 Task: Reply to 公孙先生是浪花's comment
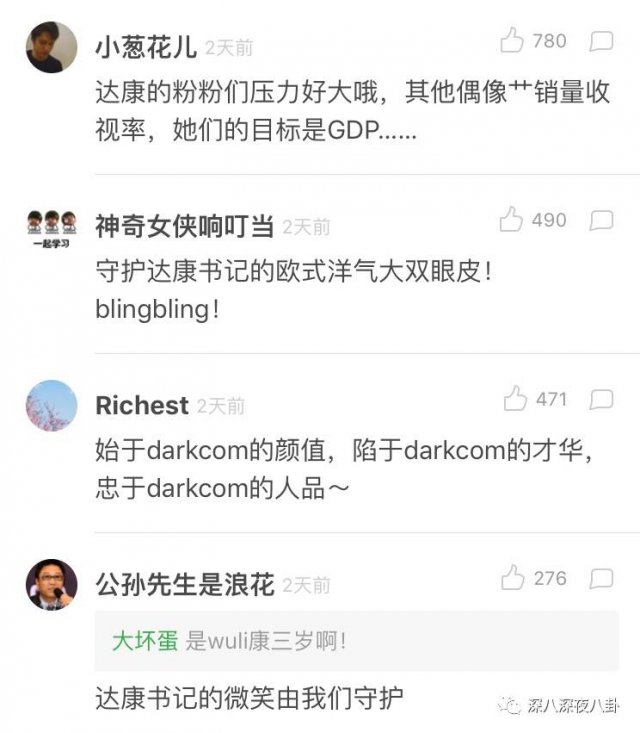(601, 578)
